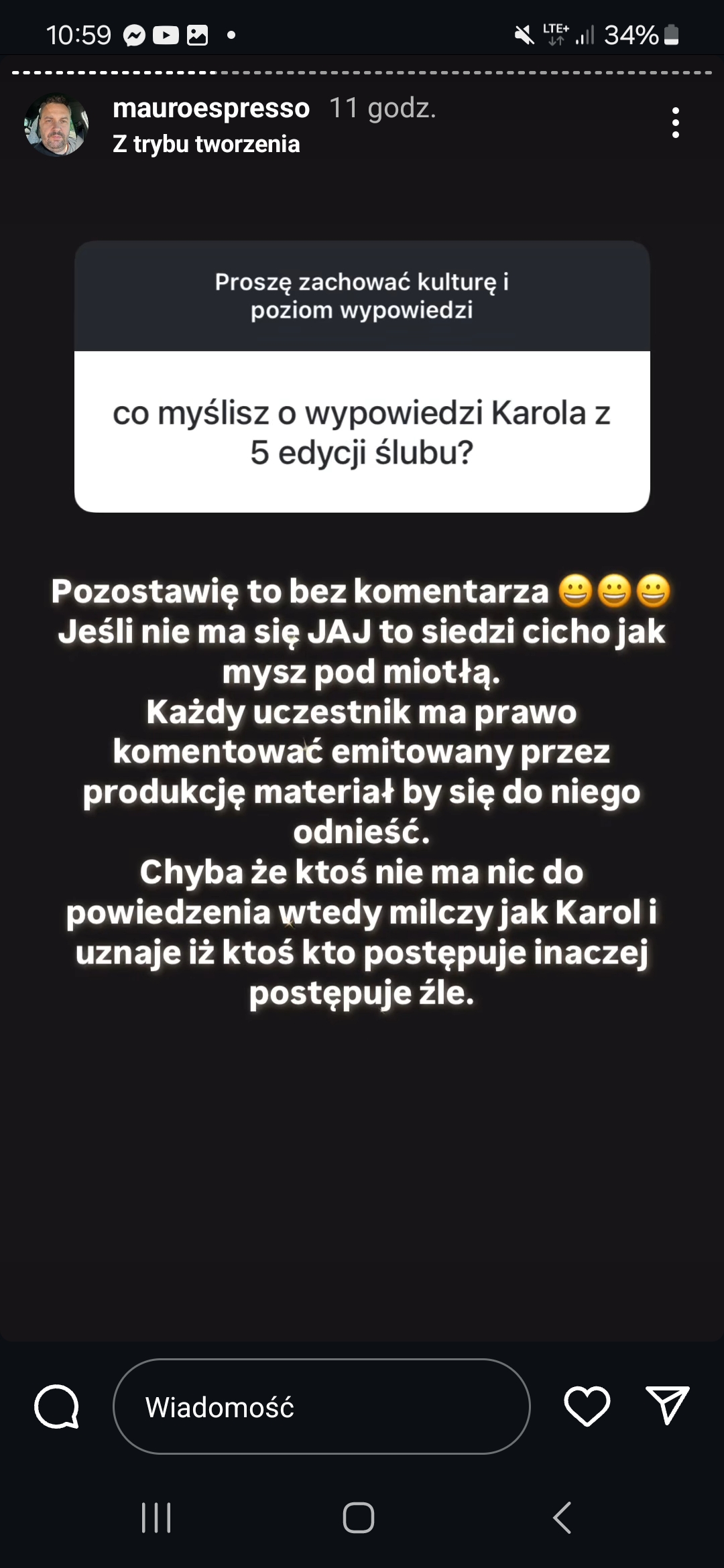Tap the Wiadomość message field
The image size is (724, 1568).
coord(321,1407)
